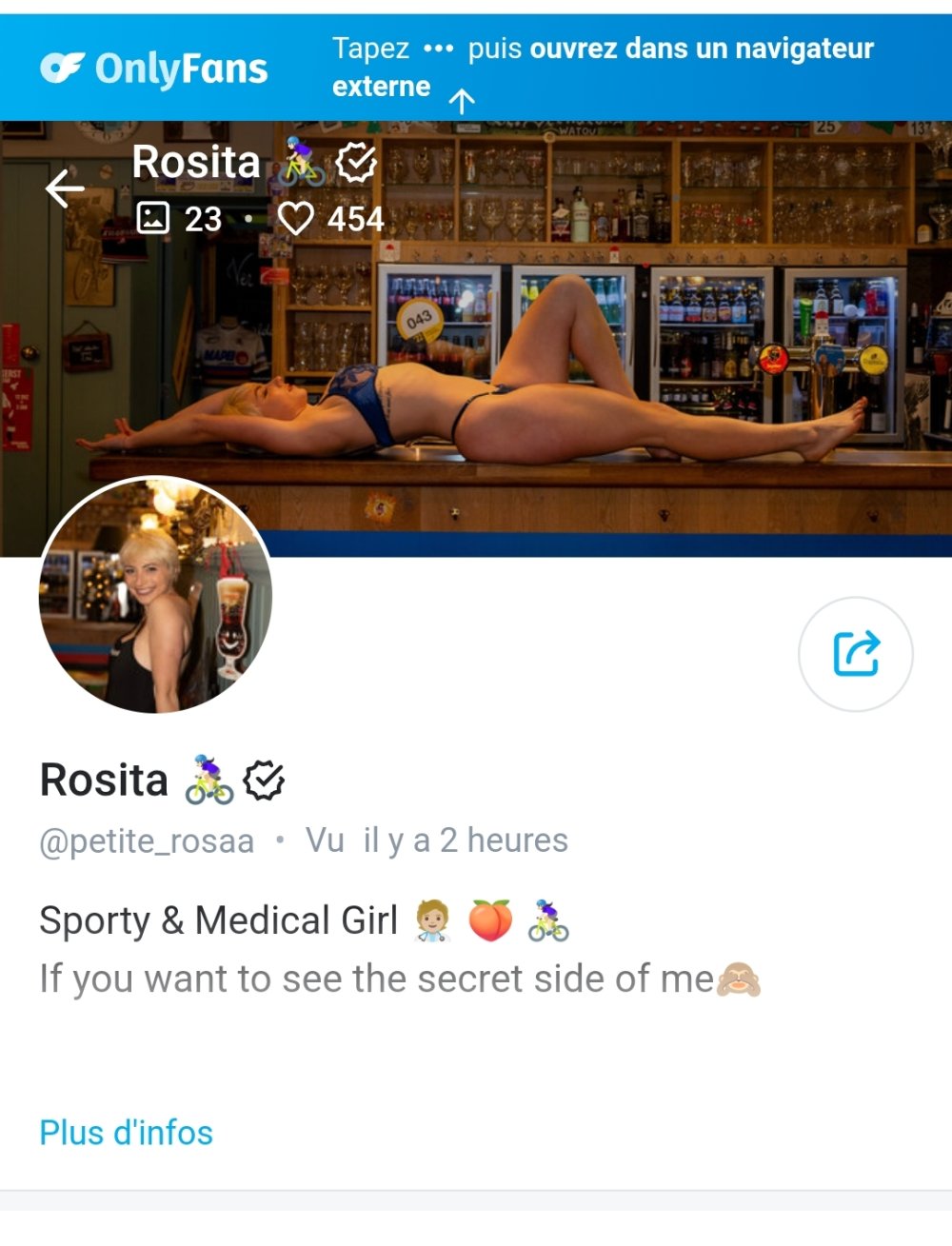This screenshot has height=1246, width=952.
Task: Share Rosita's profile
Action: [x=855, y=654]
